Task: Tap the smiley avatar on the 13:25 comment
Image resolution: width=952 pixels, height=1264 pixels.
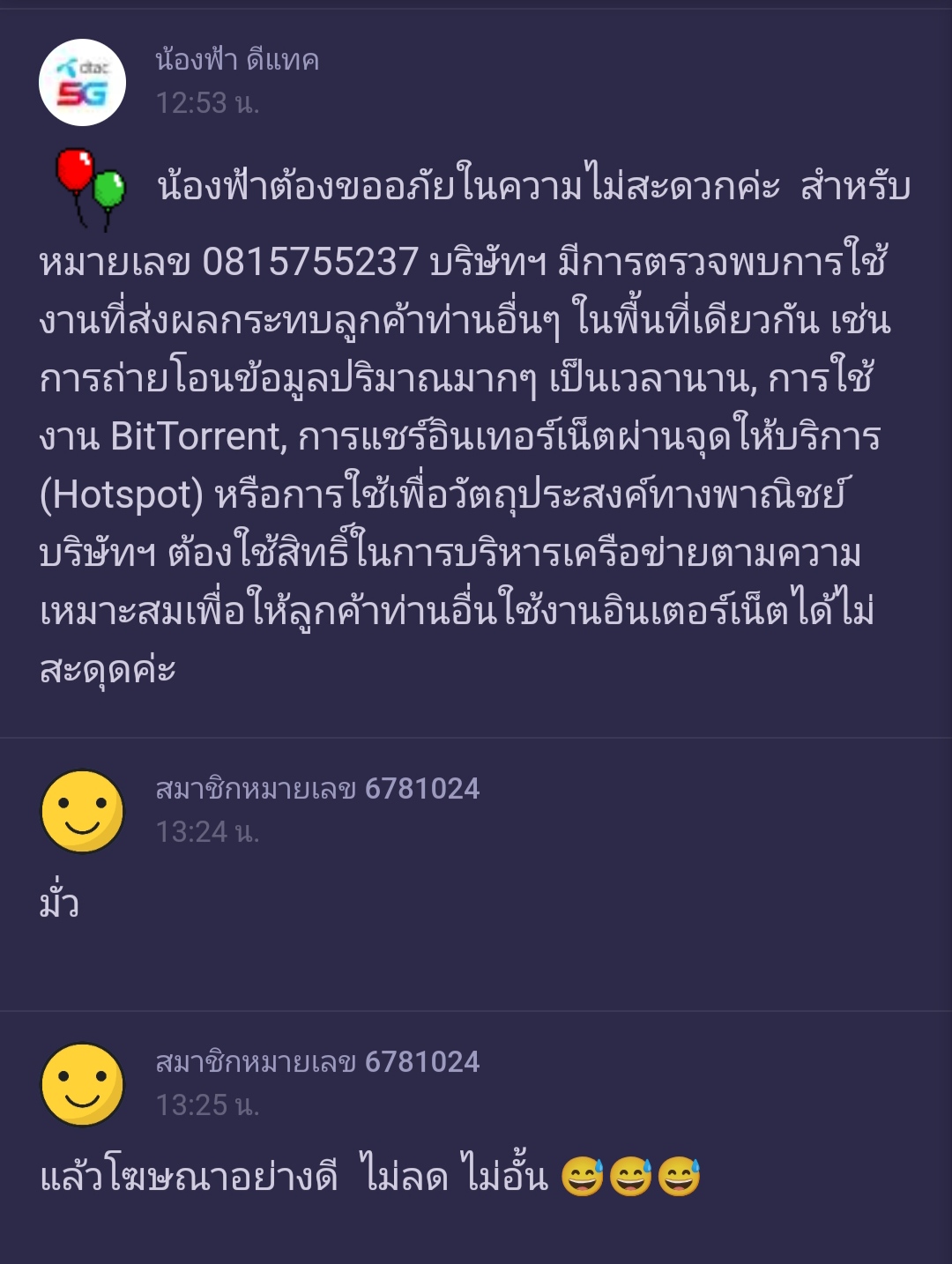Action: 82,1084
